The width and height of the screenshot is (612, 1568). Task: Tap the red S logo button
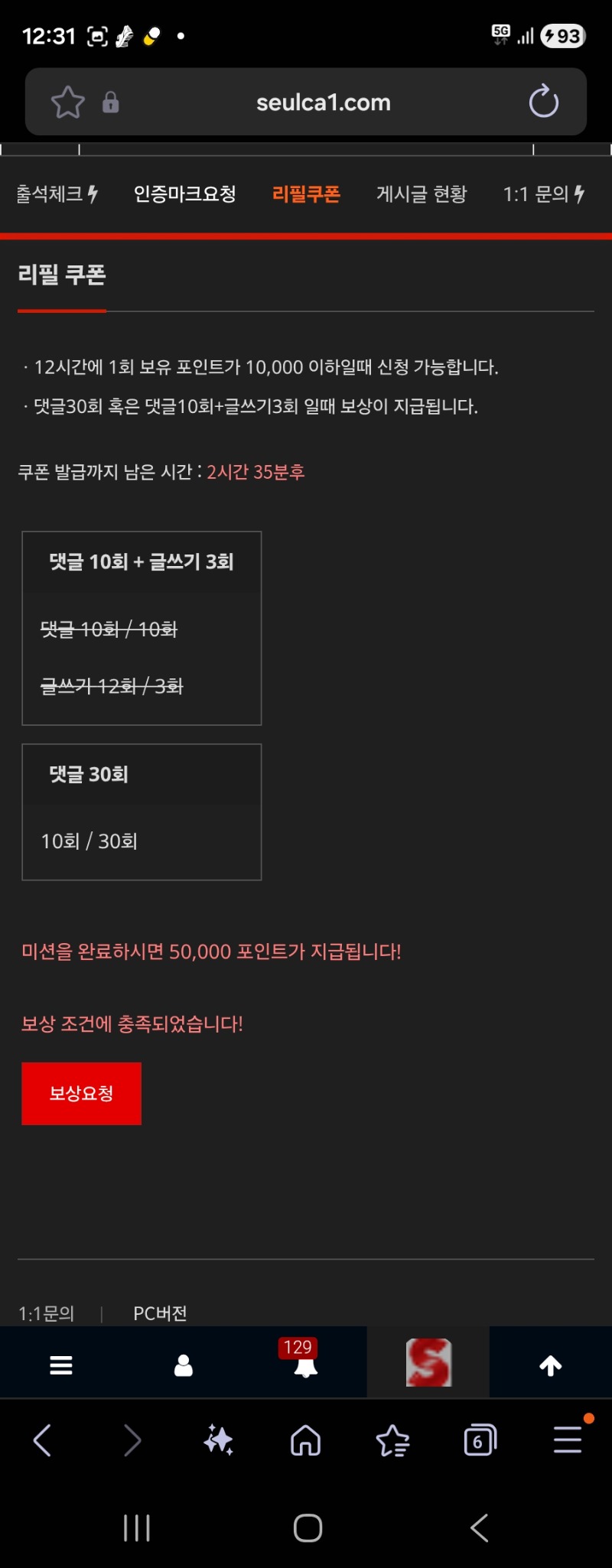(x=428, y=1363)
